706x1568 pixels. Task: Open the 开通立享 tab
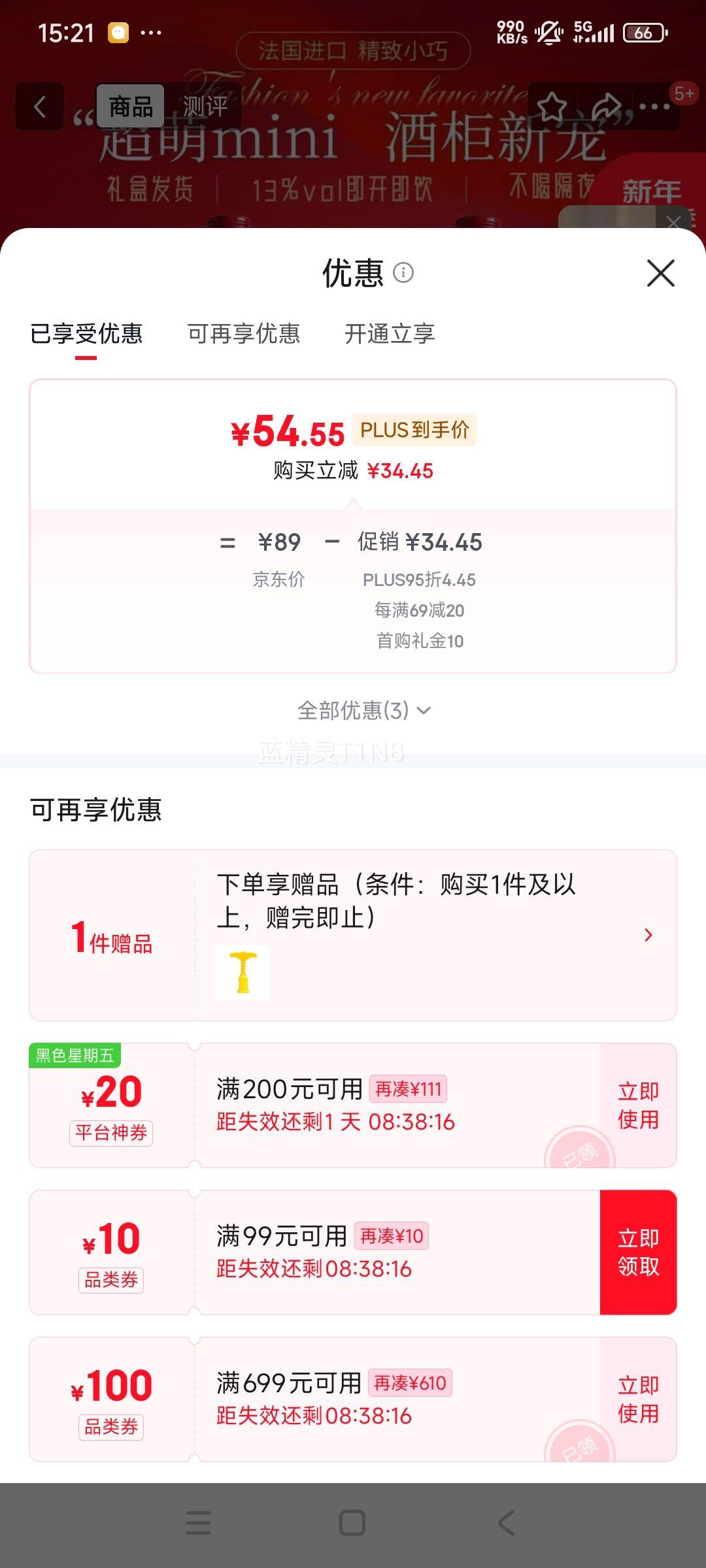(390, 334)
